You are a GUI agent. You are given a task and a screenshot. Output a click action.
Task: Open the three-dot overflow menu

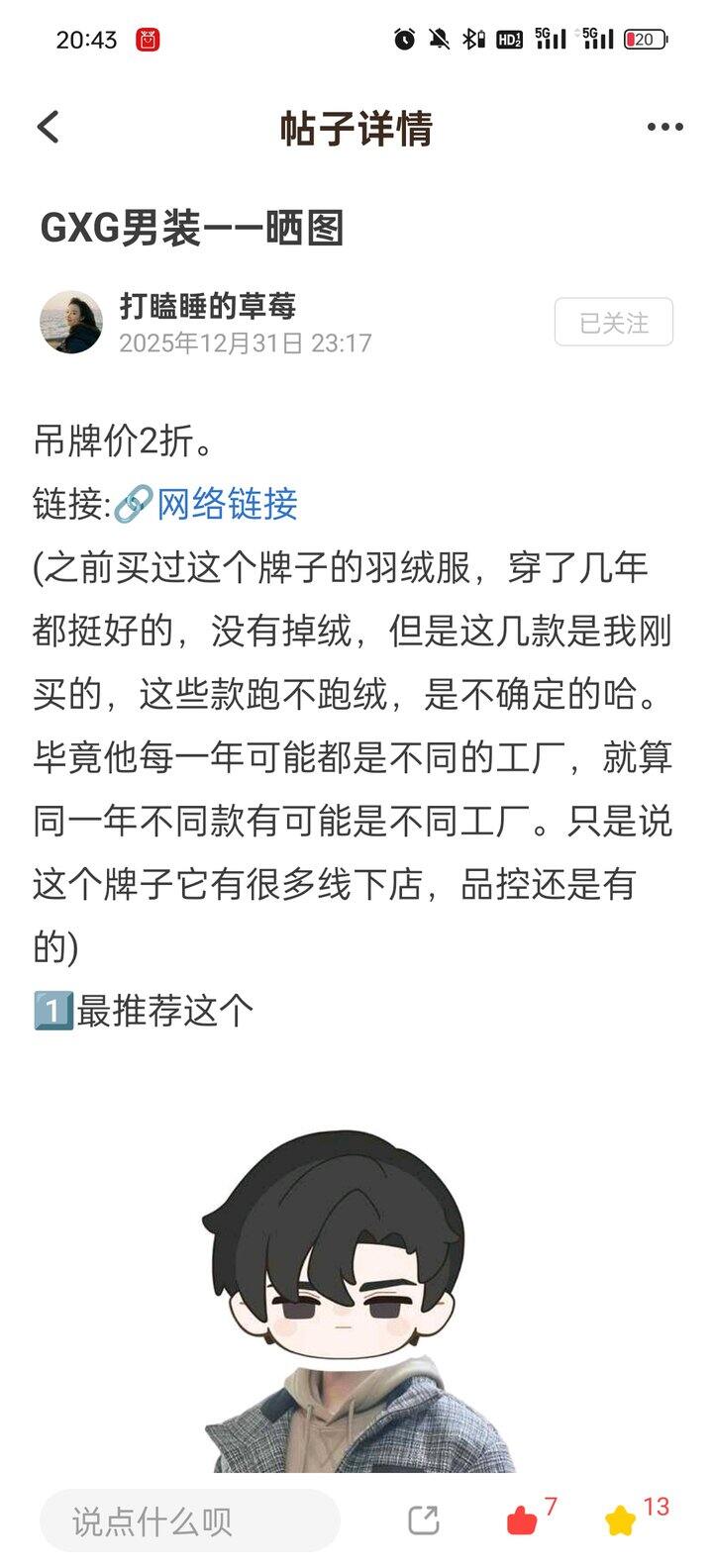(664, 127)
